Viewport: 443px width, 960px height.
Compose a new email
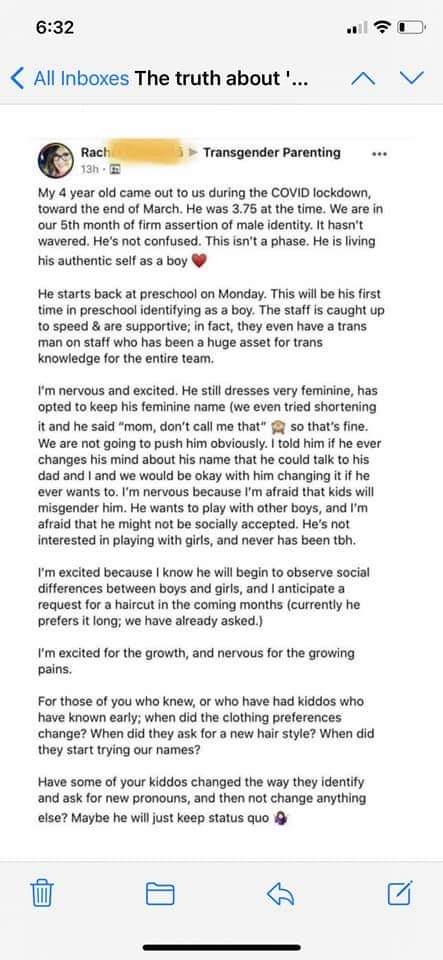pyautogui.click(x=400, y=893)
